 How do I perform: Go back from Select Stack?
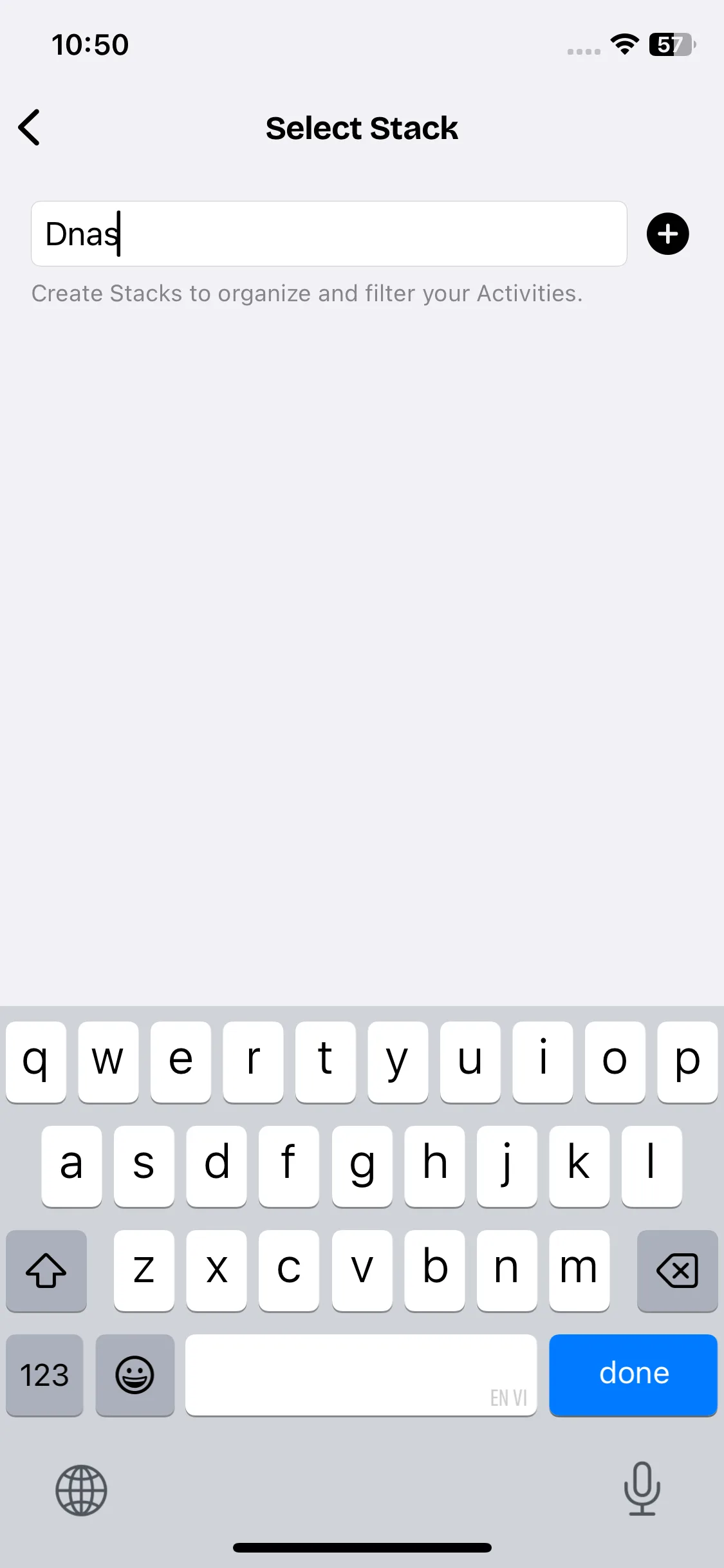(30, 127)
